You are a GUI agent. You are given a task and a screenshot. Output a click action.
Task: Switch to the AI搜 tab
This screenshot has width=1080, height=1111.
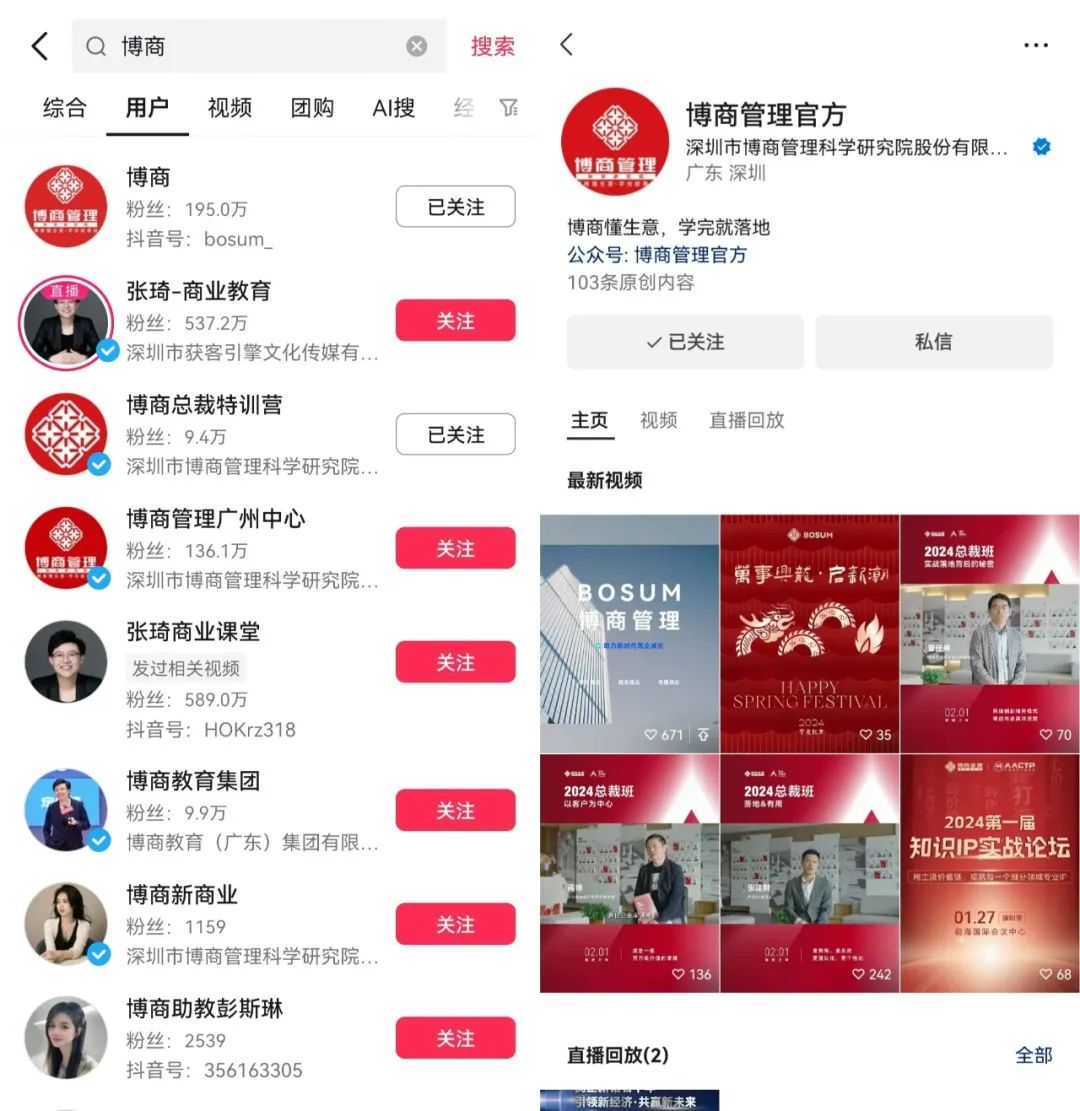click(x=392, y=107)
